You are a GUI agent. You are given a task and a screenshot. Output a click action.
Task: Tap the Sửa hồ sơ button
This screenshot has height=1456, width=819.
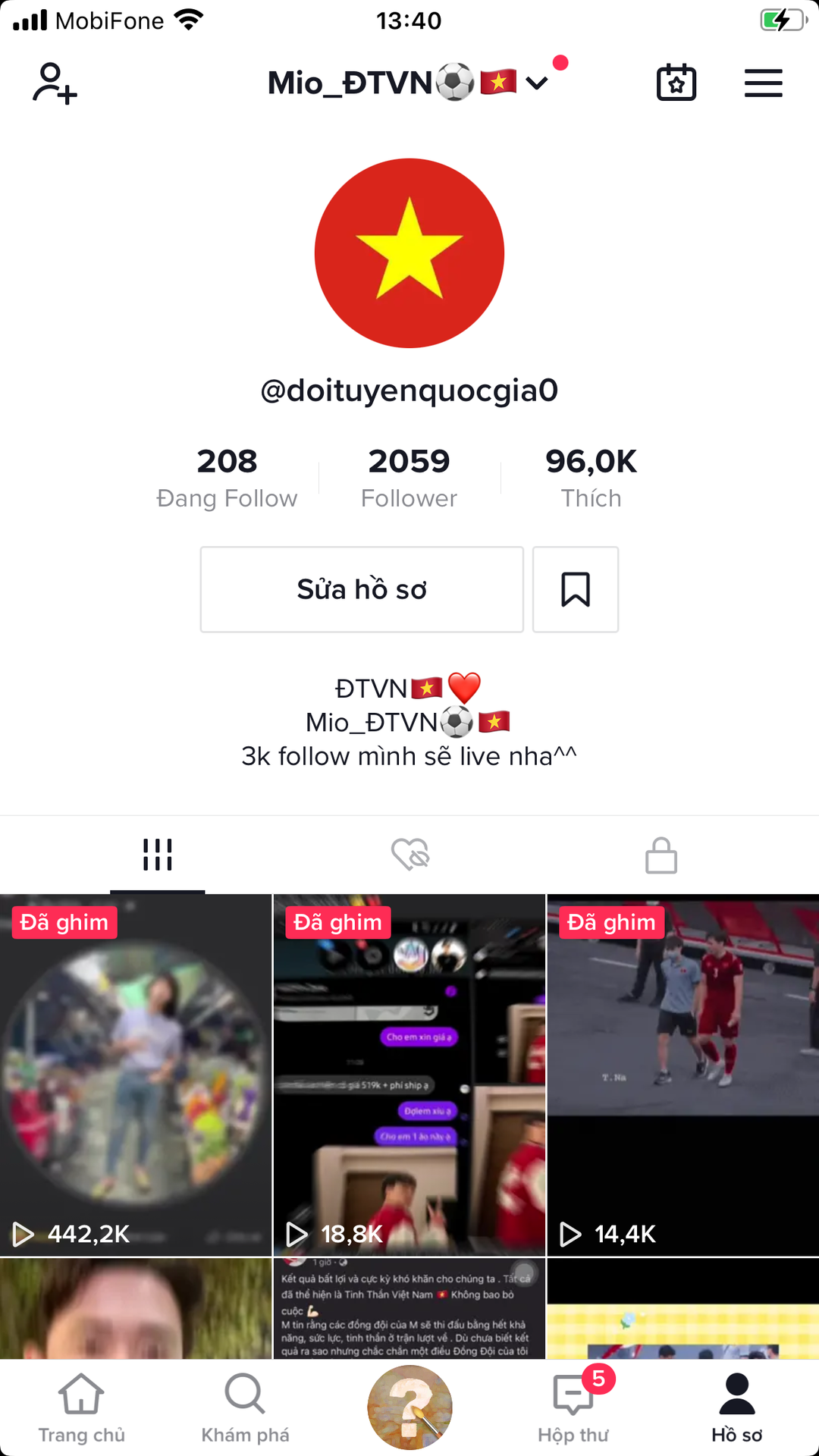point(362,589)
